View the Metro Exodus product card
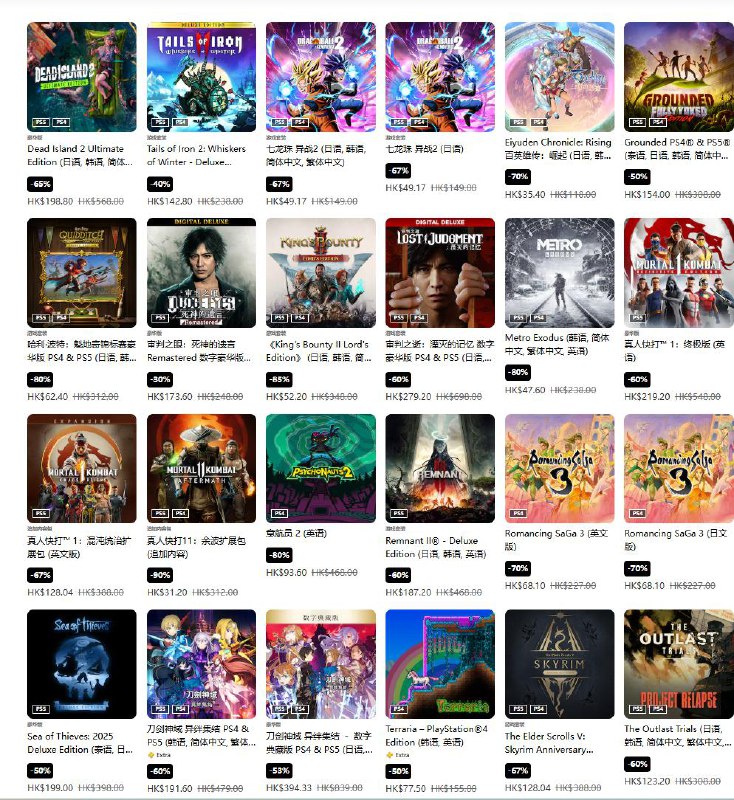This screenshot has width=734, height=800. (559, 272)
